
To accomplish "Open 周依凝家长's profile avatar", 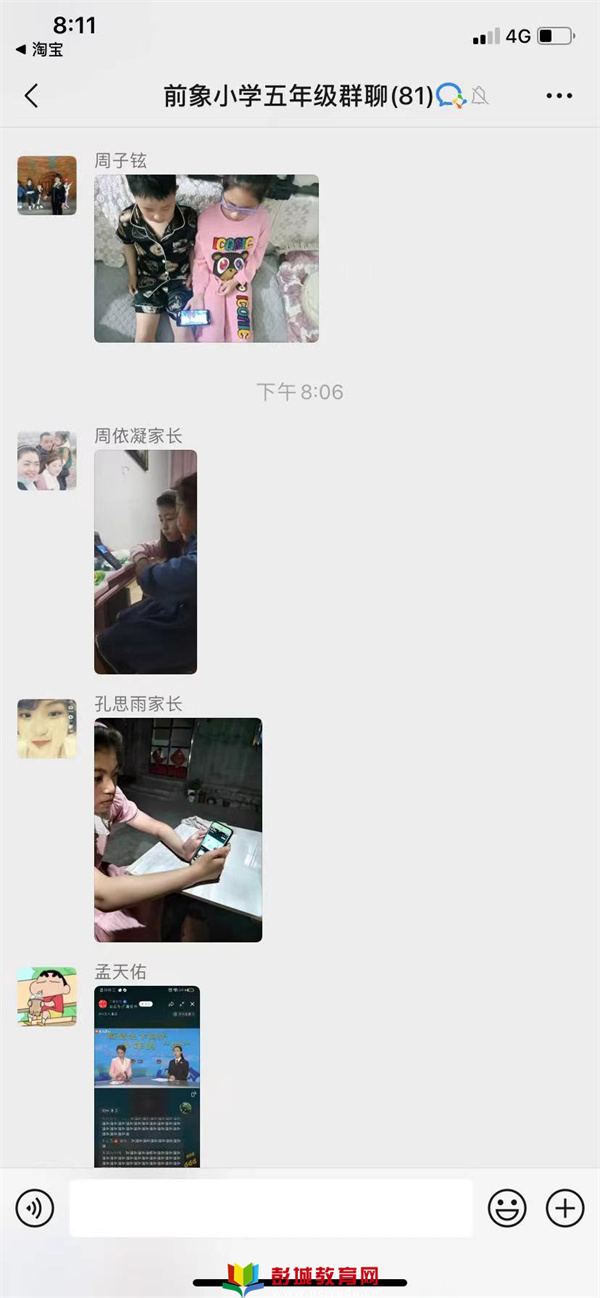I will [x=47, y=461].
